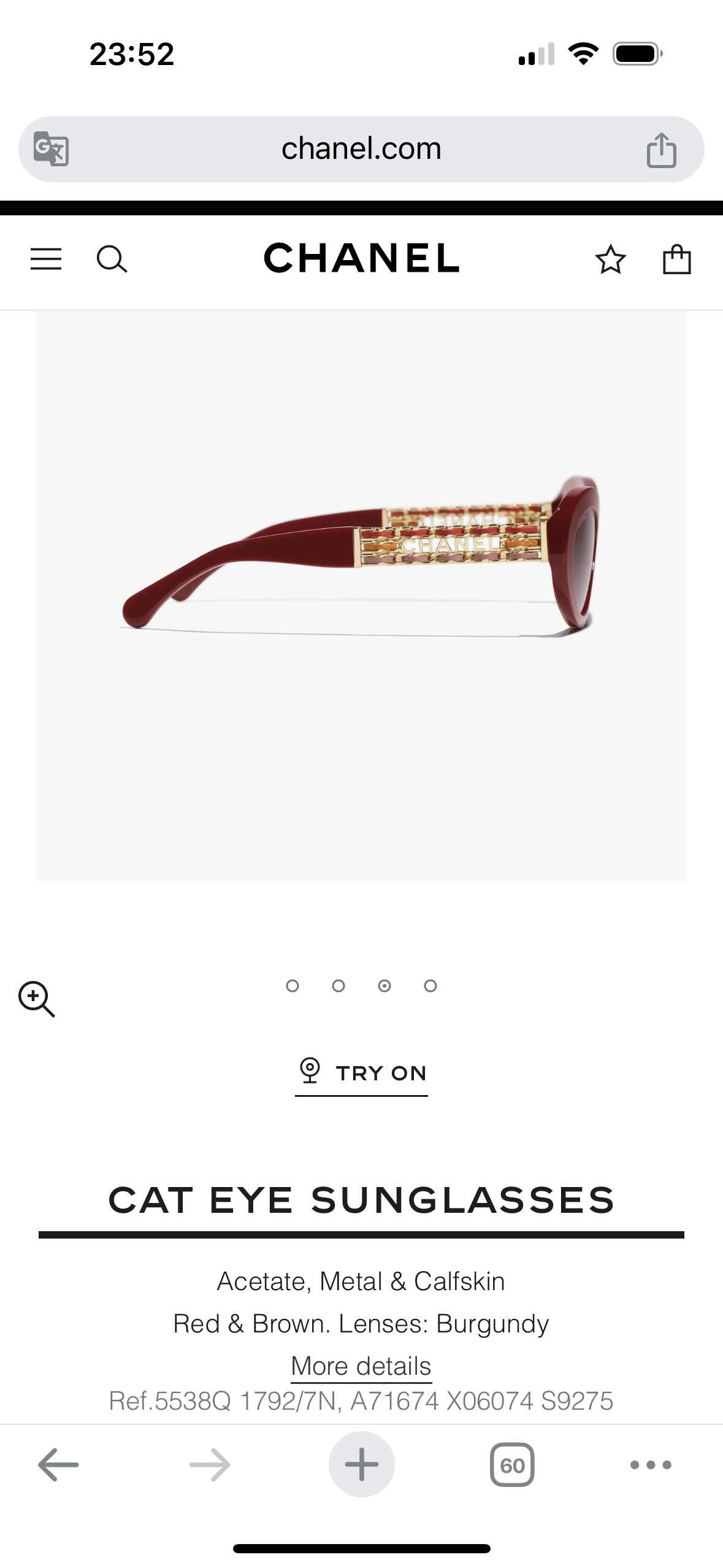Viewport: 723px width, 1568px height.
Task: Tap the chanel.com address field
Action: [361, 148]
